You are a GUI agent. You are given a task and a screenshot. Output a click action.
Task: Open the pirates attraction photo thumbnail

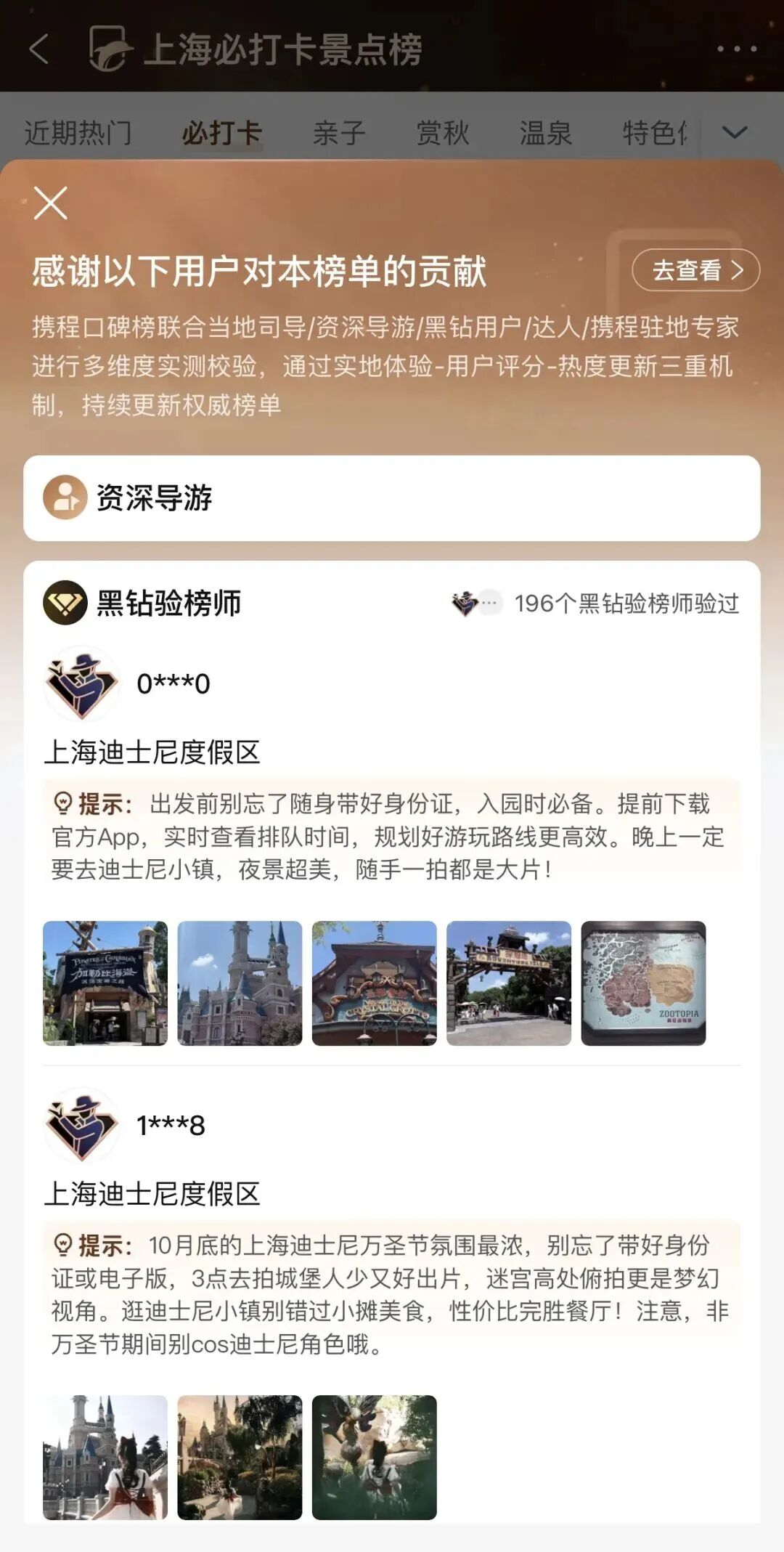(105, 982)
